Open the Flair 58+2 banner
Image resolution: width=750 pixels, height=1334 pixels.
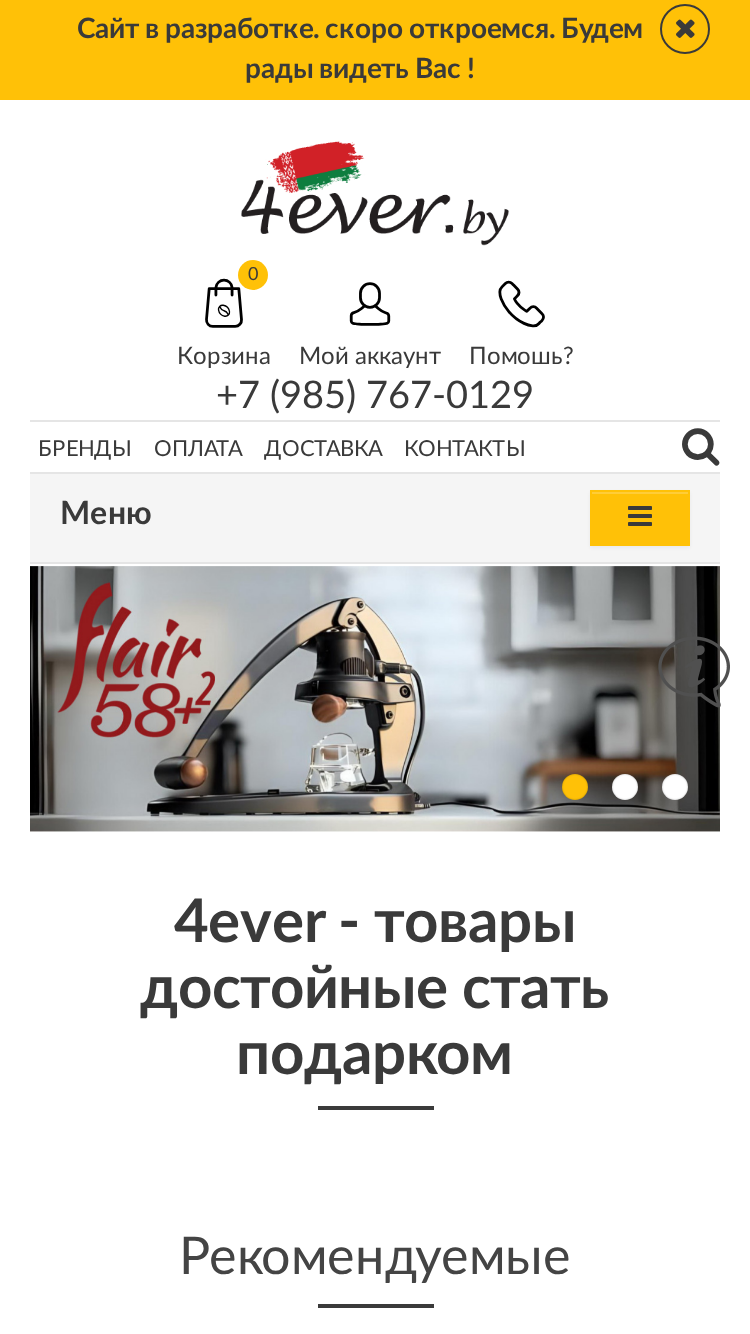pyautogui.click(x=375, y=698)
